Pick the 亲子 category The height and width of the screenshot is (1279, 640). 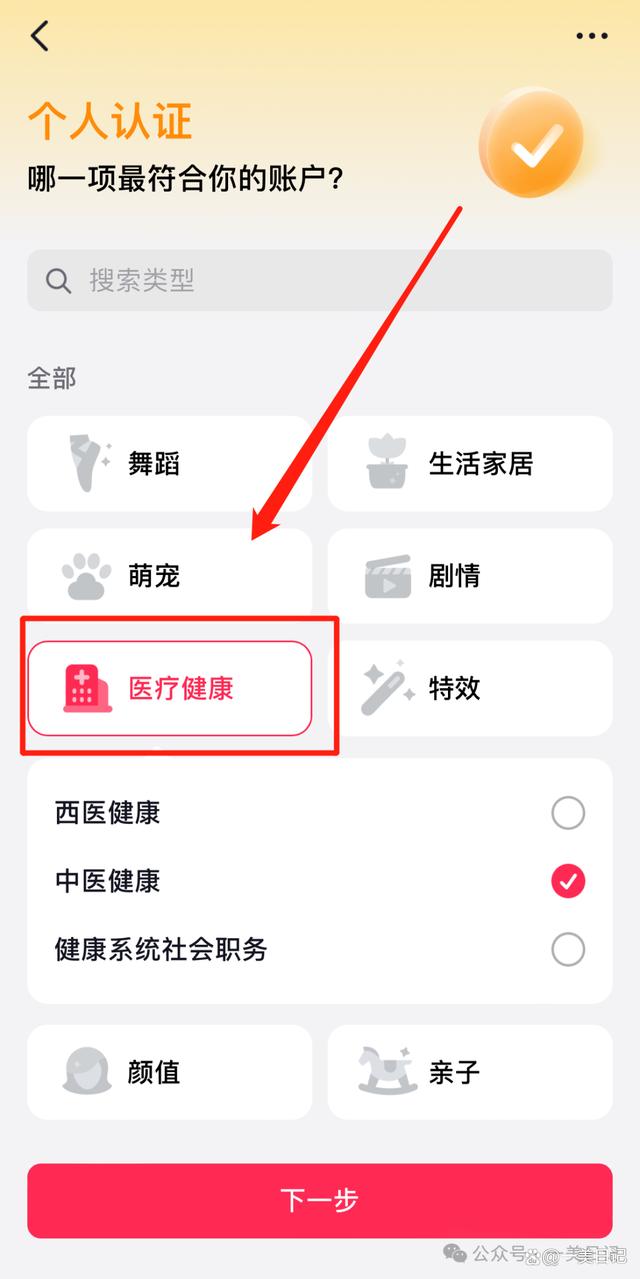click(470, 1072)
